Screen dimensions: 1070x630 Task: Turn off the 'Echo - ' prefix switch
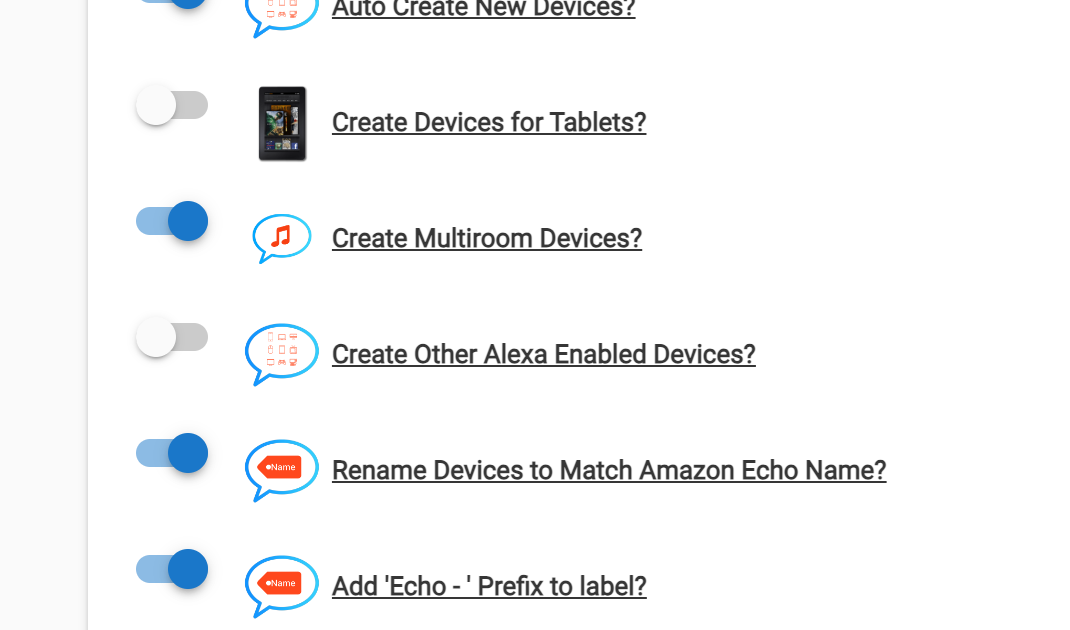tap(172, 569)
